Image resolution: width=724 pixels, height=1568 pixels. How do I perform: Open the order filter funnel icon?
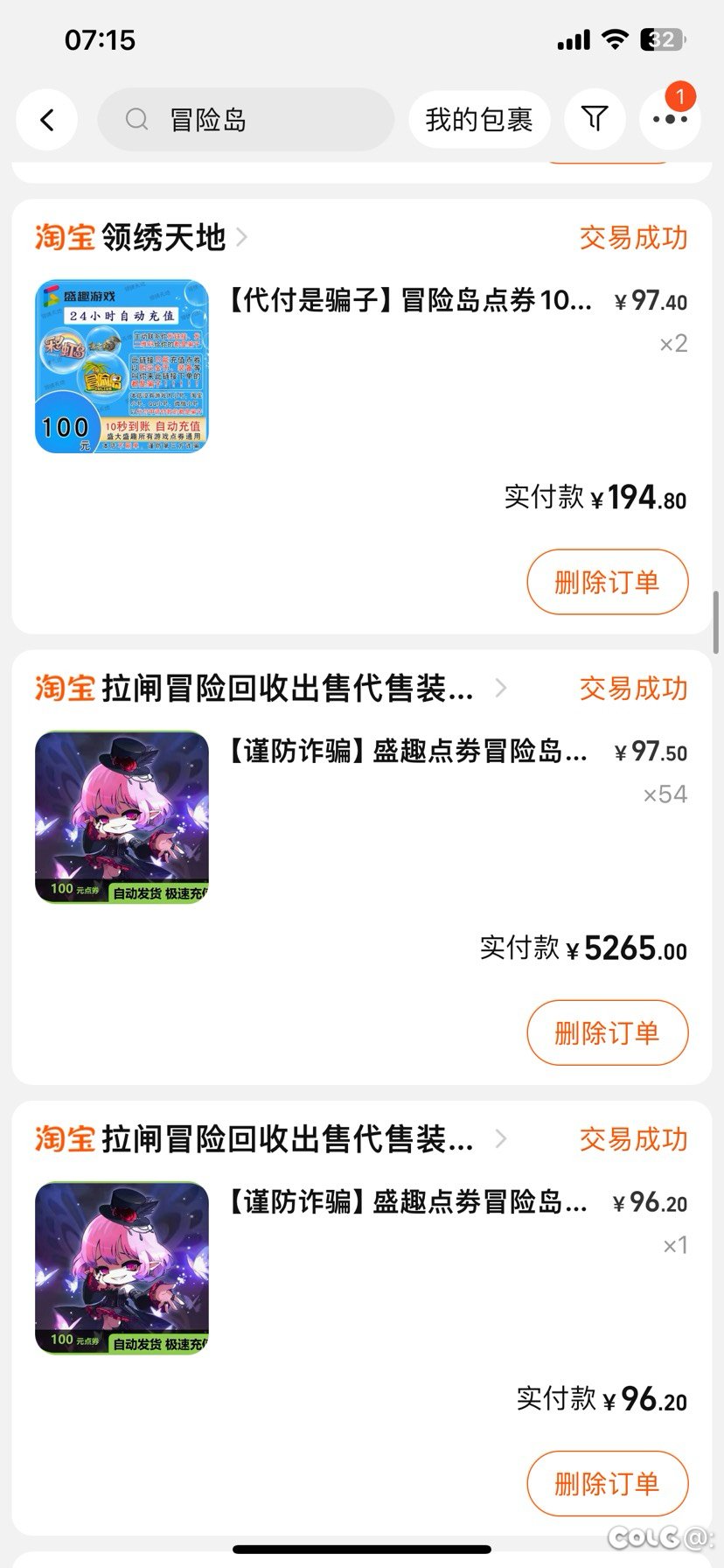click(595, 119)
